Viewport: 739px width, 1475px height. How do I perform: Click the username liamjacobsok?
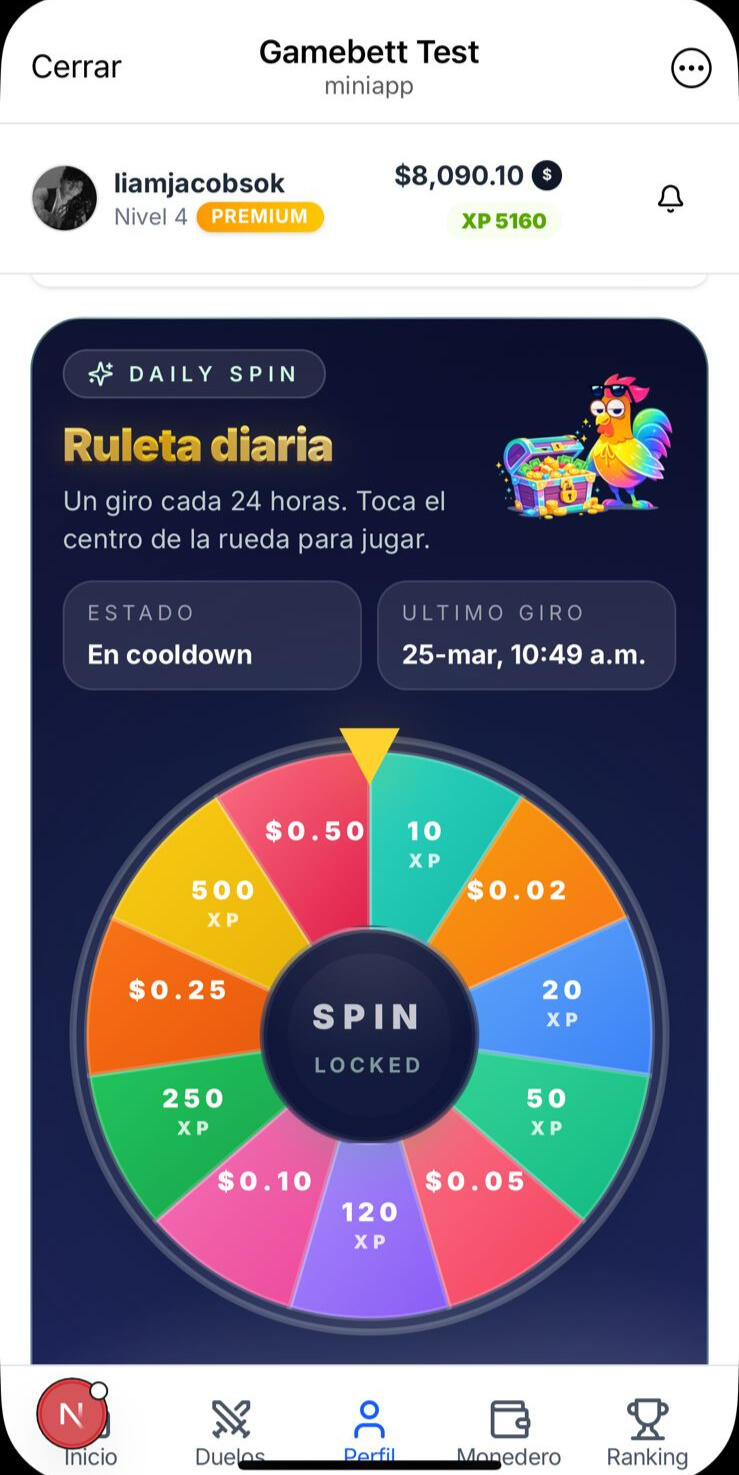tap(197, 182)
